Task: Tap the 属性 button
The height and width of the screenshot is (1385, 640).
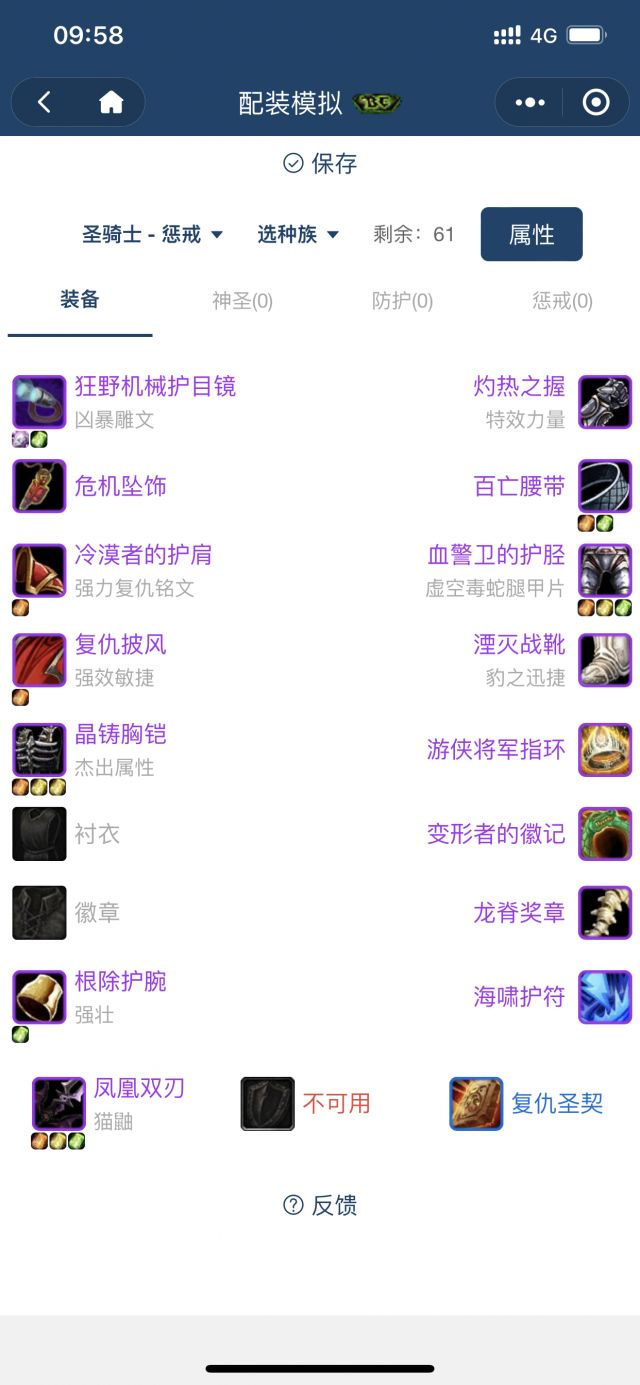Action: pos(531,234)
